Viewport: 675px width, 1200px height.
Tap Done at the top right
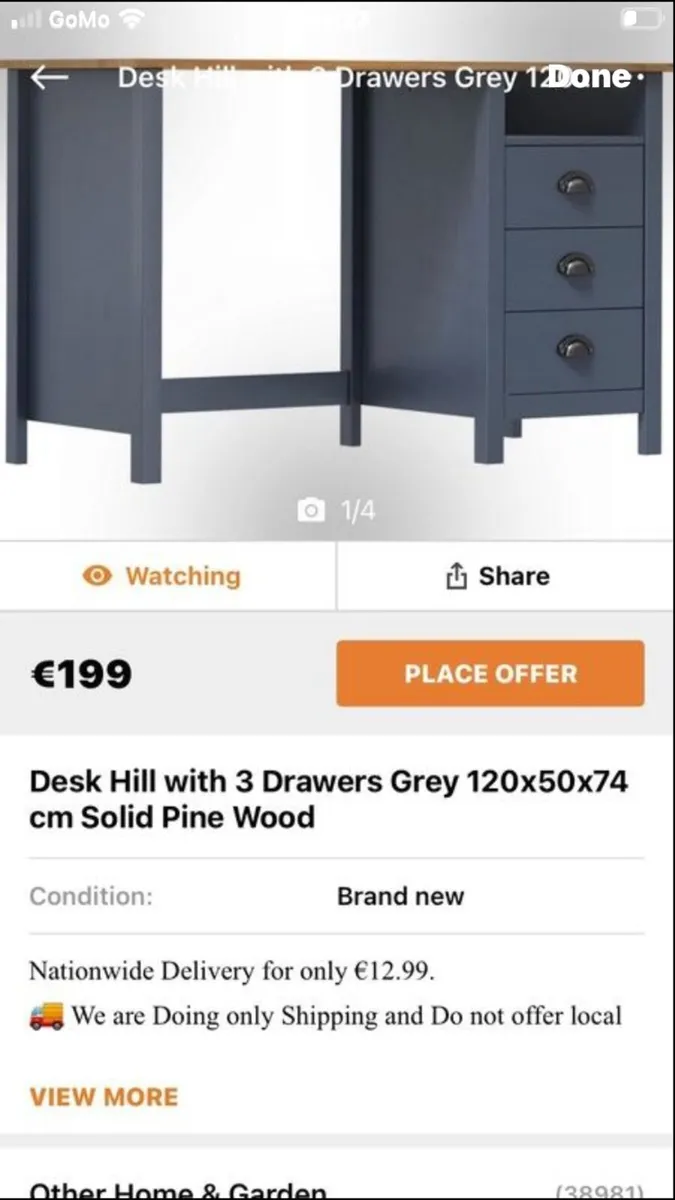click(x=590, y=77)
